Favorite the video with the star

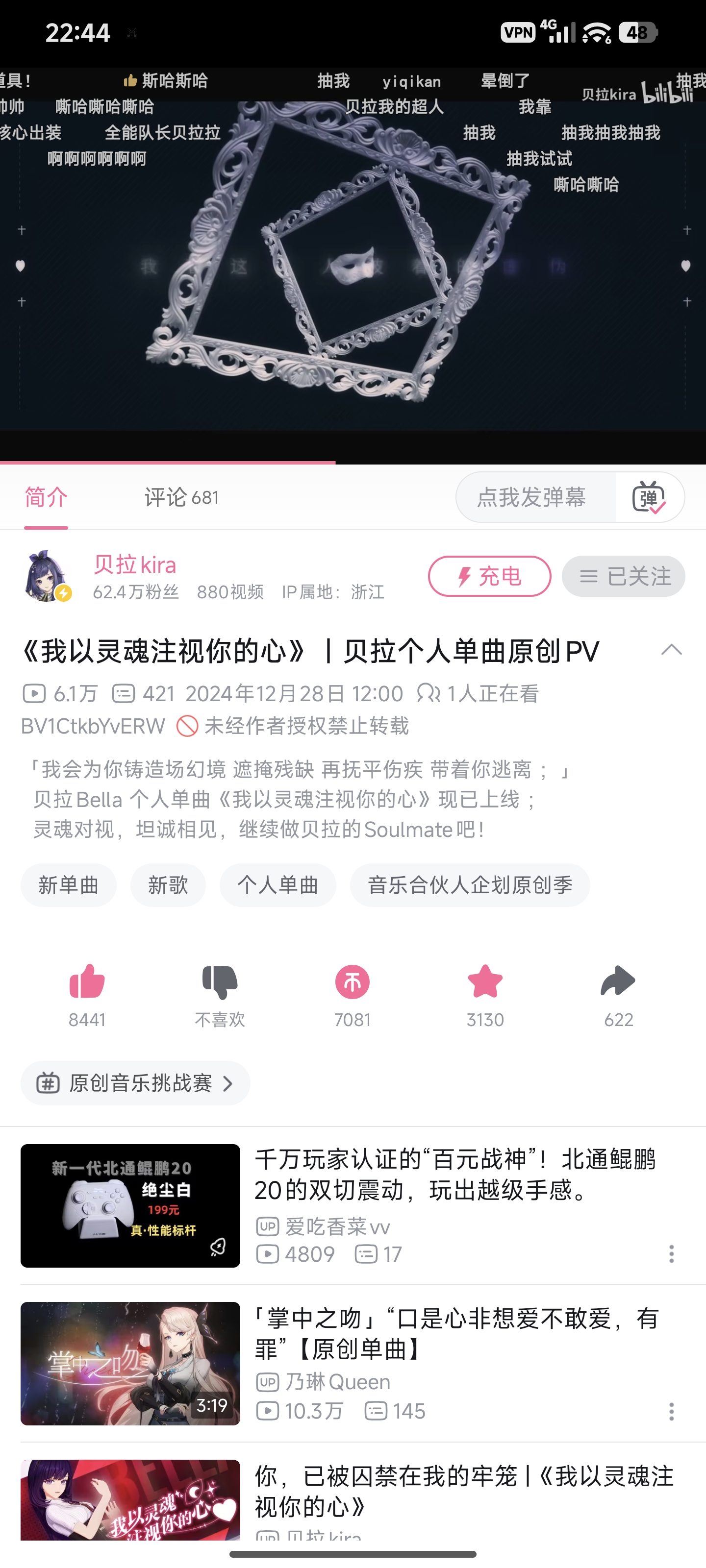click(485, 982)
